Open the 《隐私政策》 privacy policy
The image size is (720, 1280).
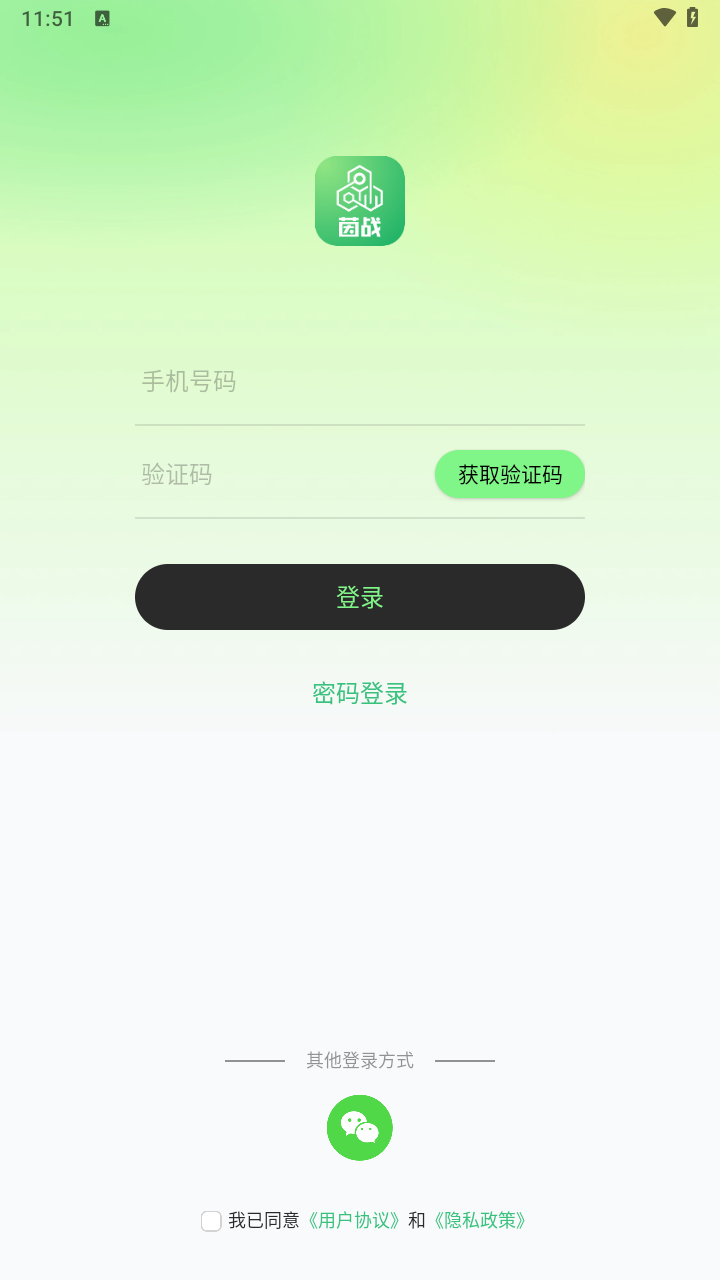click(481, 1221)
